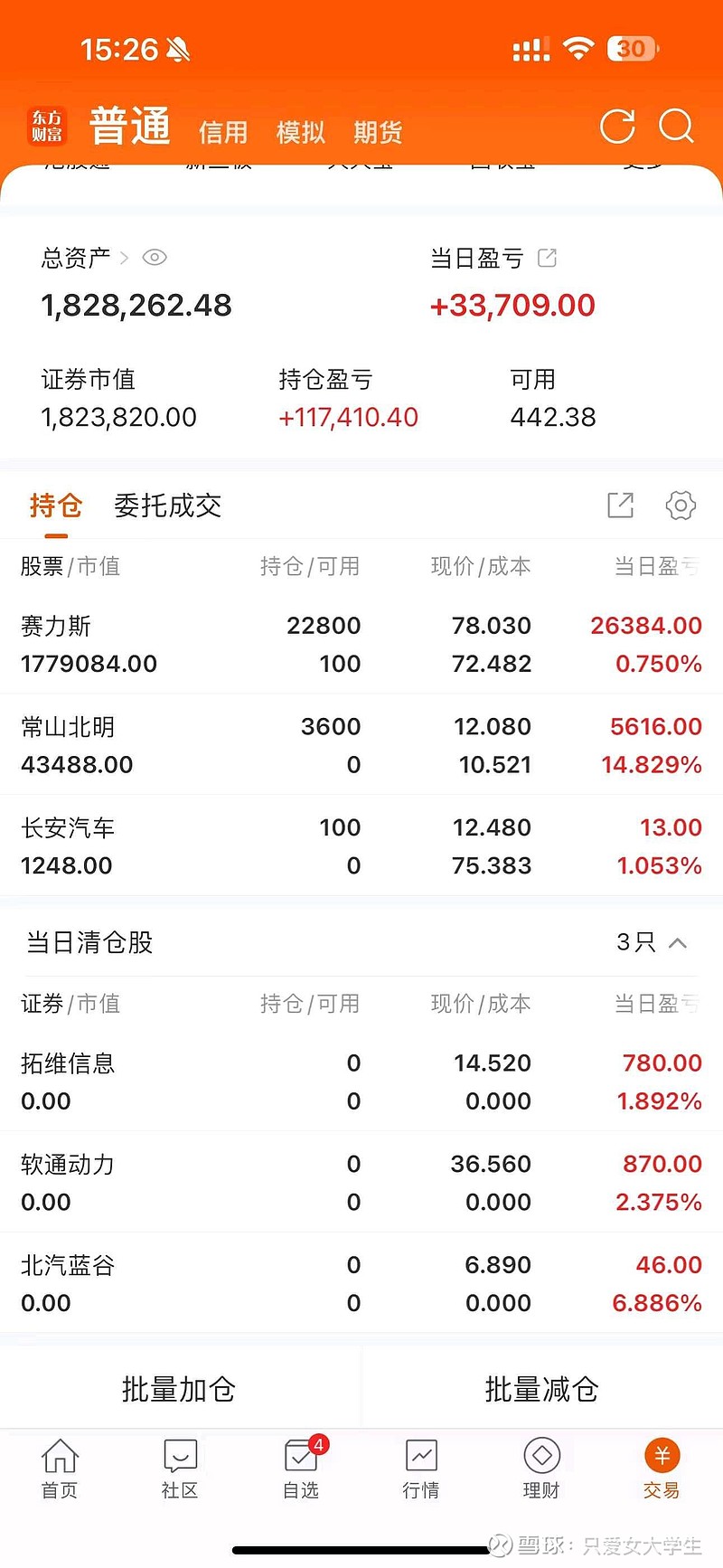Screen dimensions: 723x1568
Task: Switch to the 模拟 trading tab
Action: click(x=300, y=132)
